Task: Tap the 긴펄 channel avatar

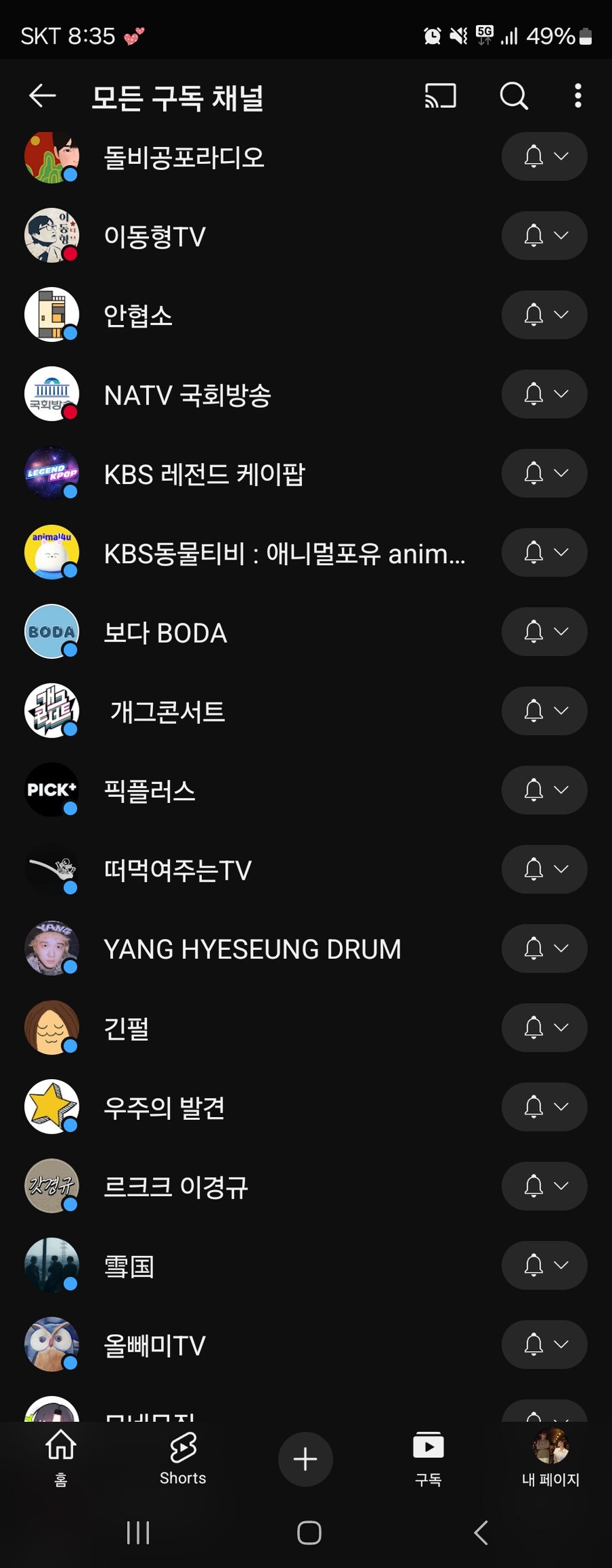Action: coord(52,1028)
